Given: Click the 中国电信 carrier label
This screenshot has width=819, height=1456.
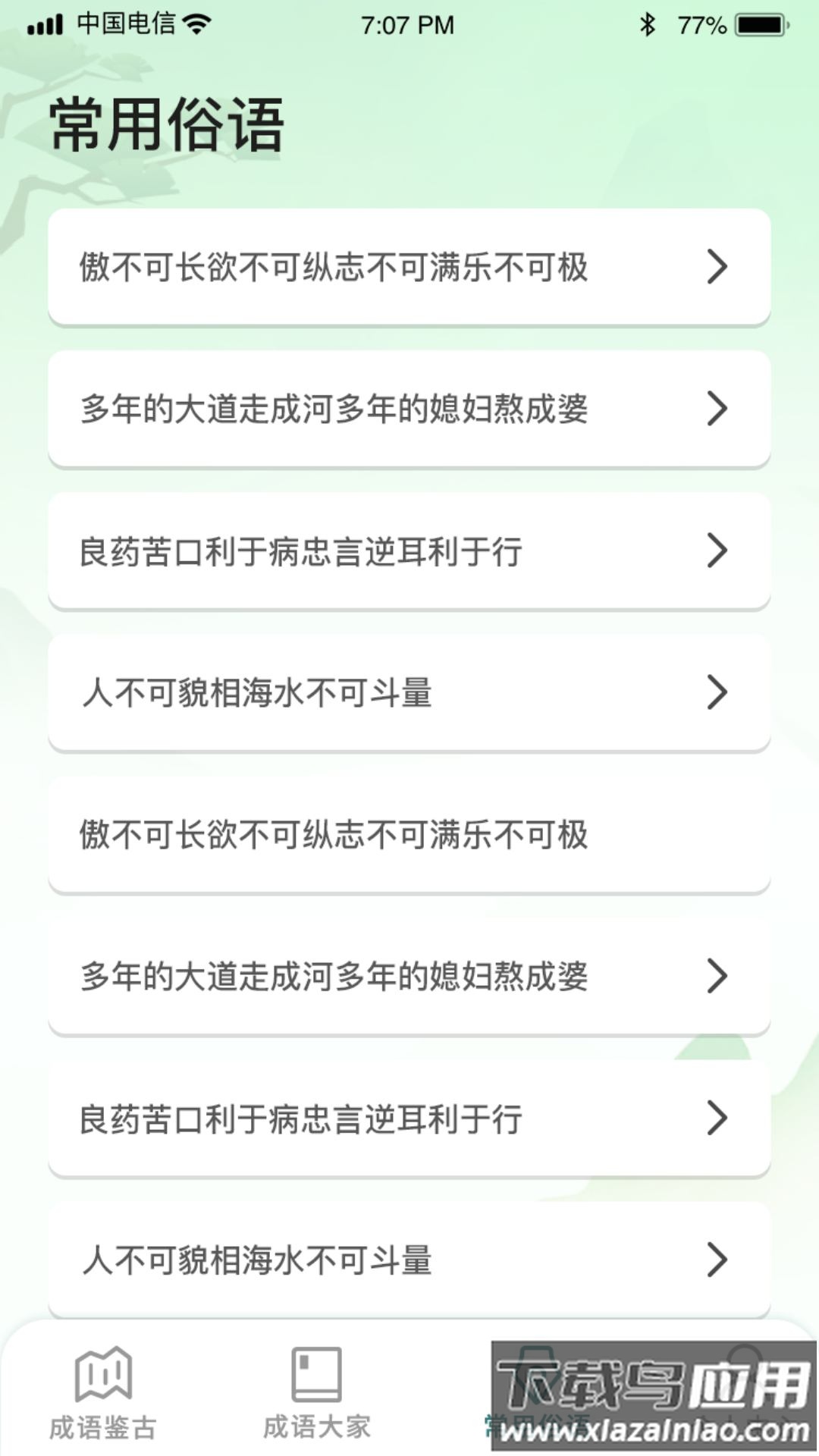Looking at the screenshot, I should point(126,24).
